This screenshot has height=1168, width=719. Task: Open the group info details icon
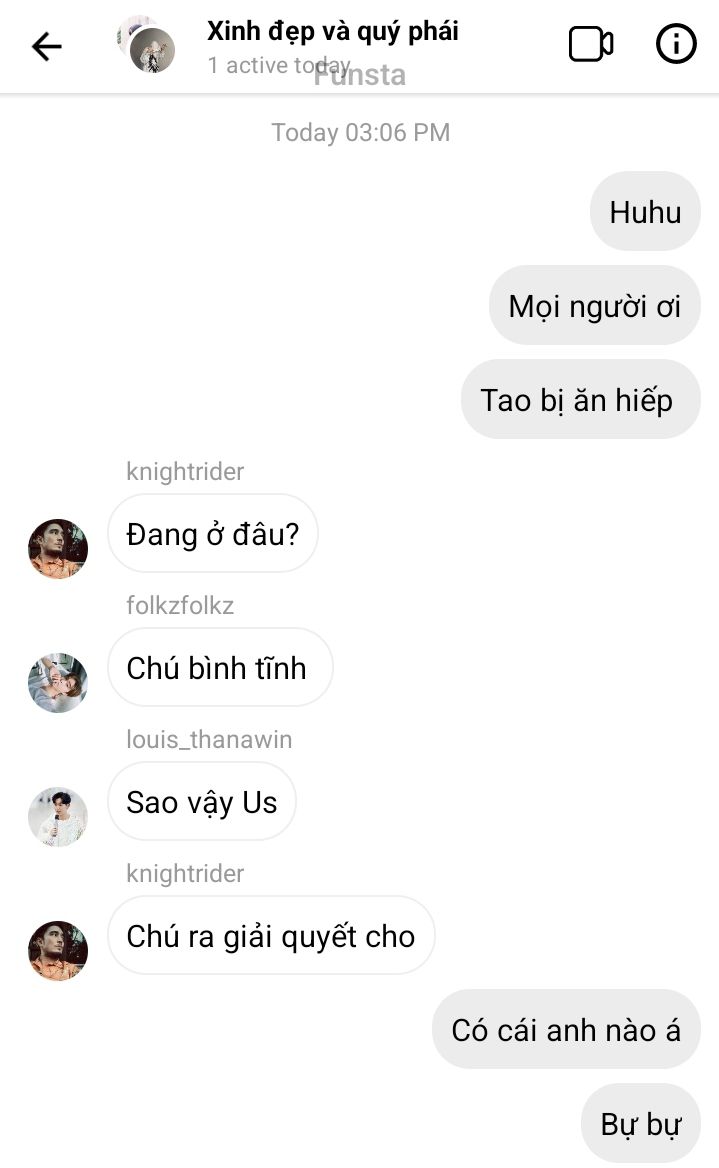point(676,44)
